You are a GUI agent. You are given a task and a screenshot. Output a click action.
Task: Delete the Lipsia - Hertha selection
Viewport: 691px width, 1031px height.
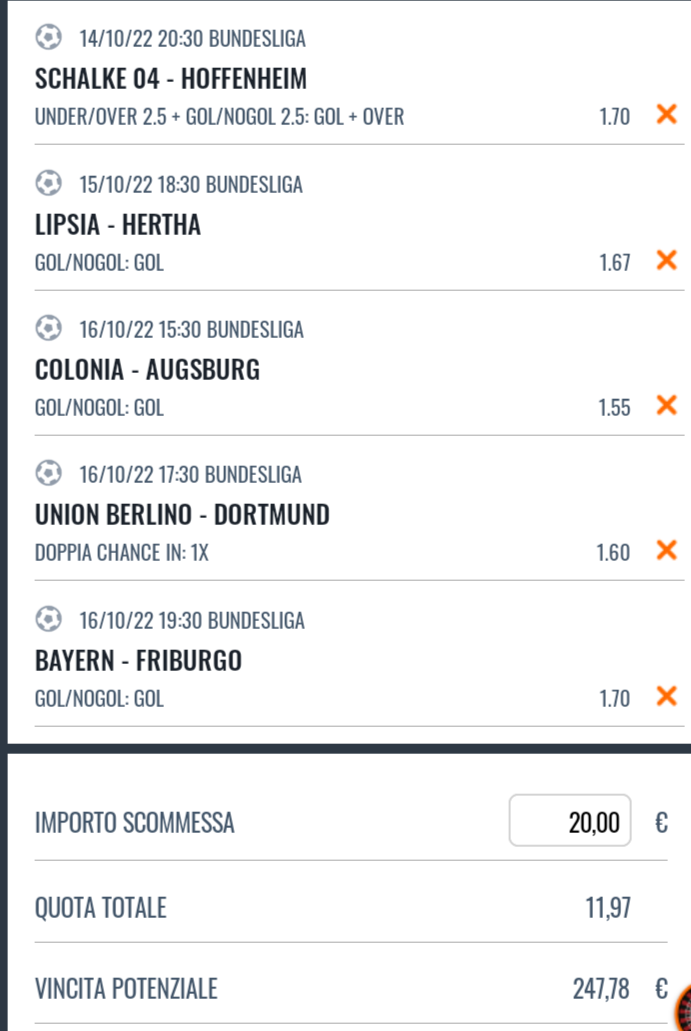(665, 261)
